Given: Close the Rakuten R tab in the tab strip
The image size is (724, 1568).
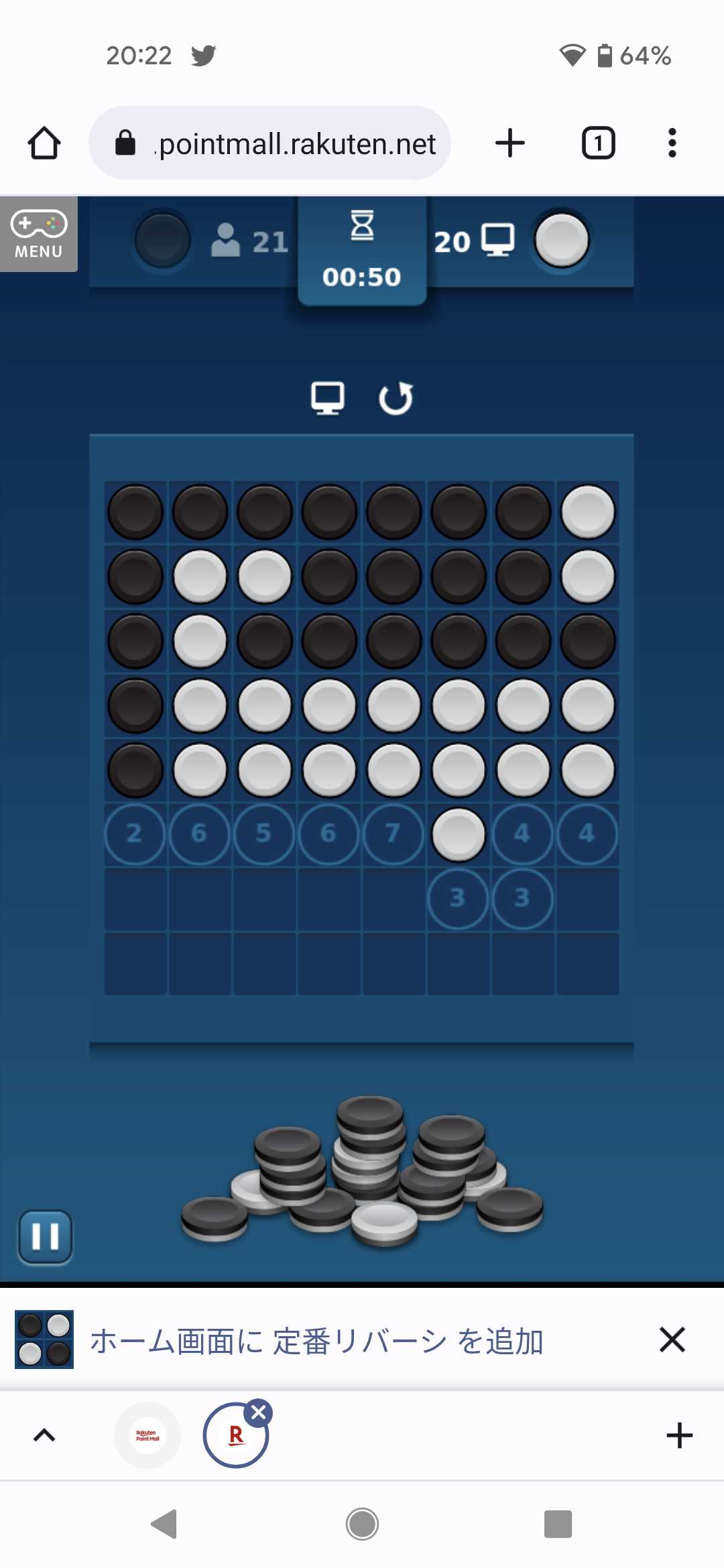Looking at the screenshot, I should tap(259, 1413).
